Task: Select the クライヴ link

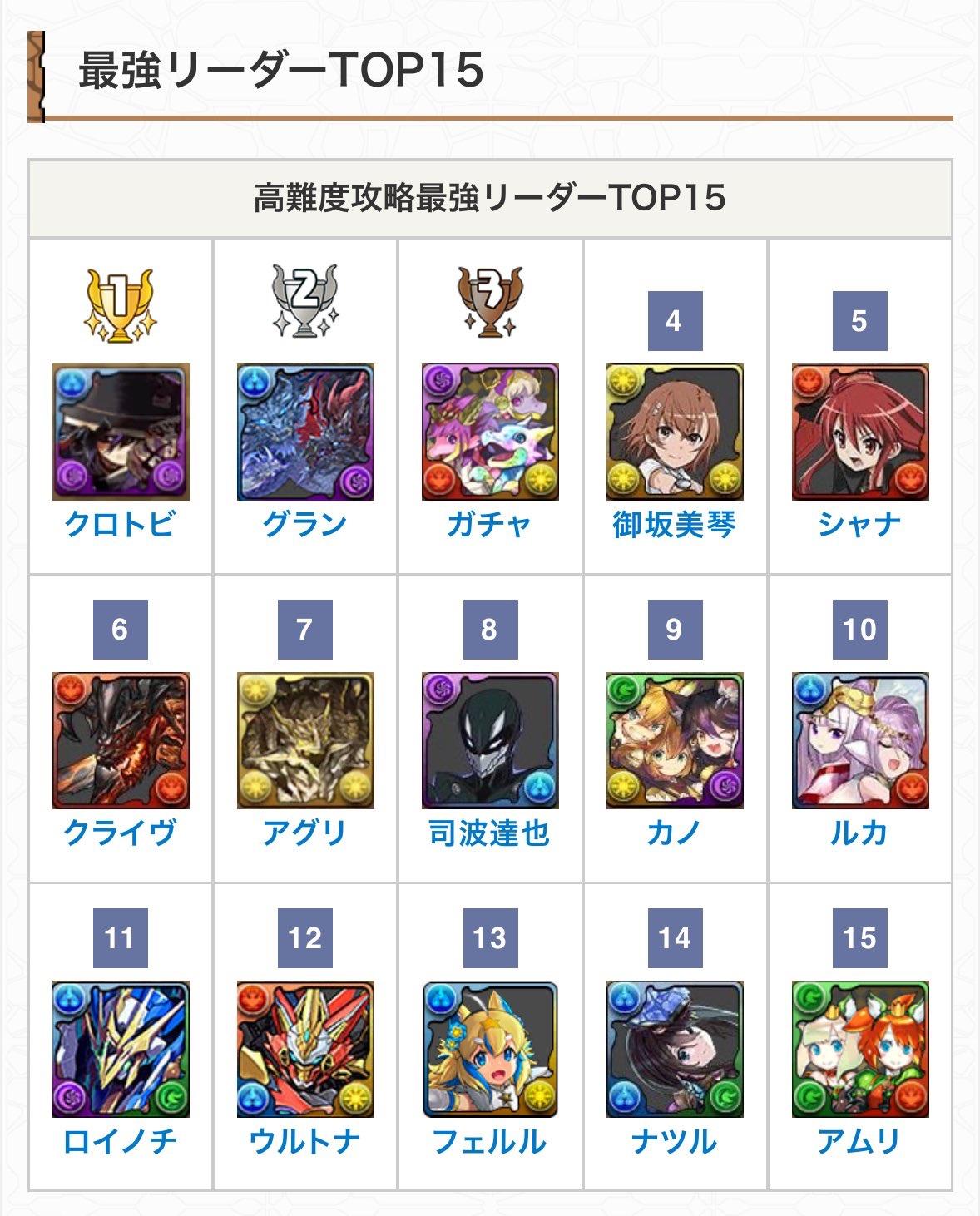Action: [x=120, y=833]
